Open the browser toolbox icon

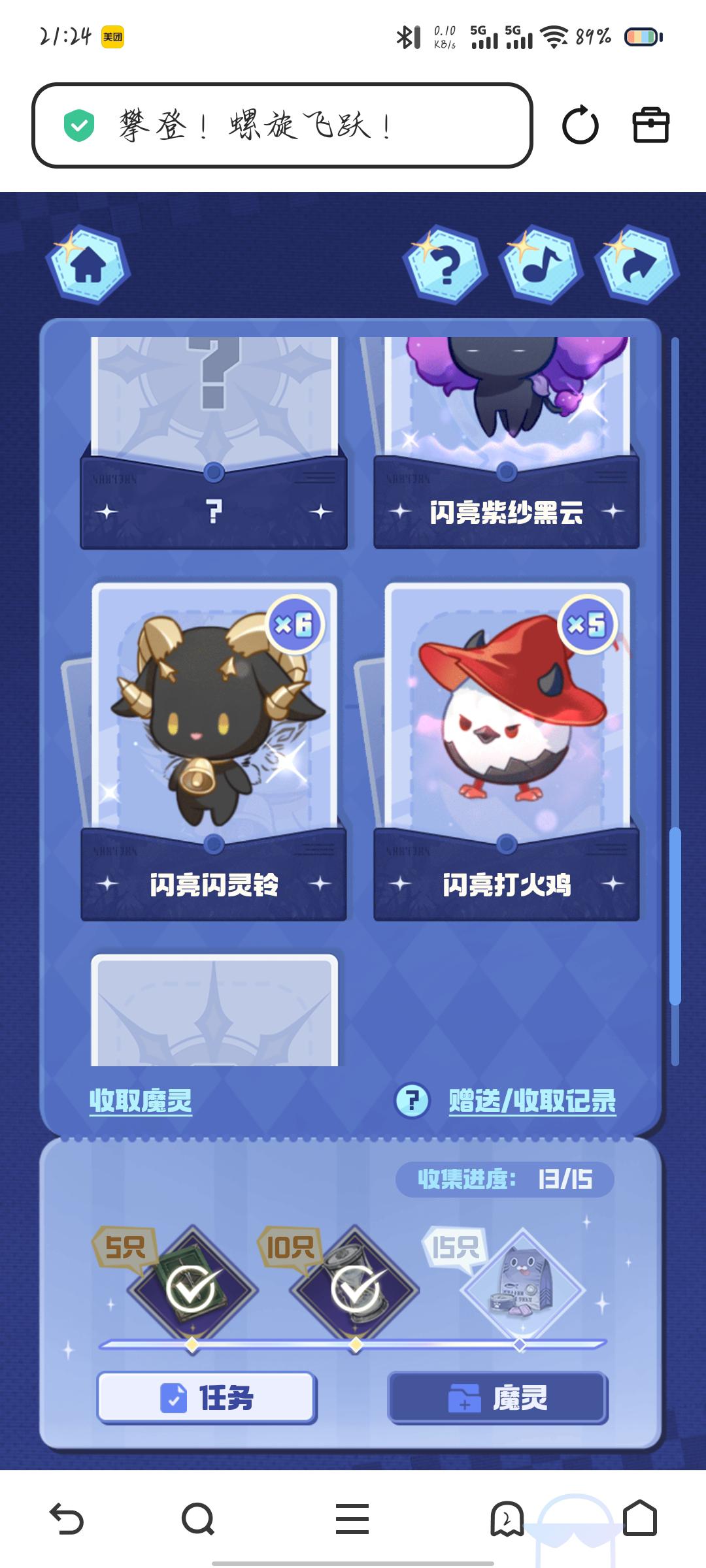650,125
